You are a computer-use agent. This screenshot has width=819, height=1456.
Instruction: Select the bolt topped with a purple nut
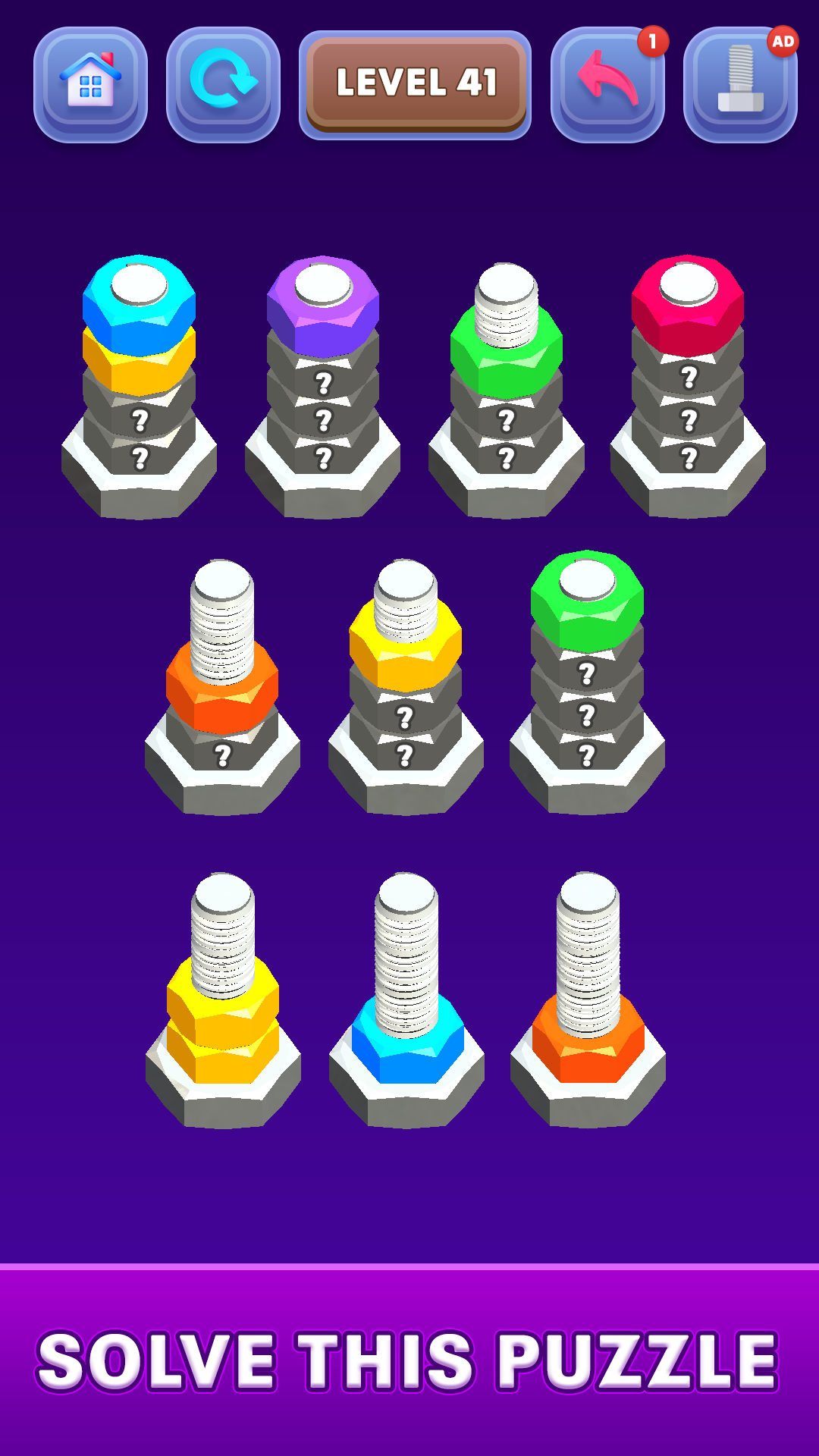(323, 387)
